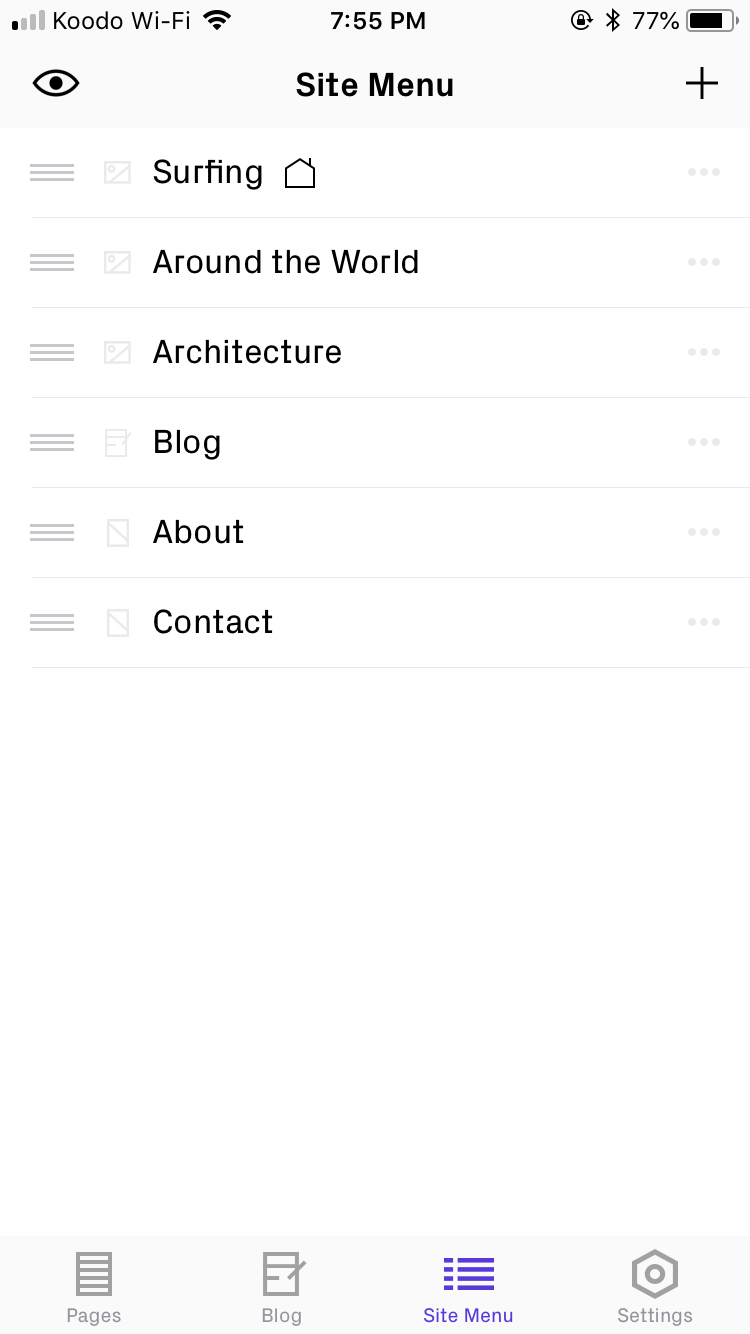Screen dimensions: 750x1334
Task: Select the Architecture menu item
Action: pyautogui.click(x=375, y=353)
